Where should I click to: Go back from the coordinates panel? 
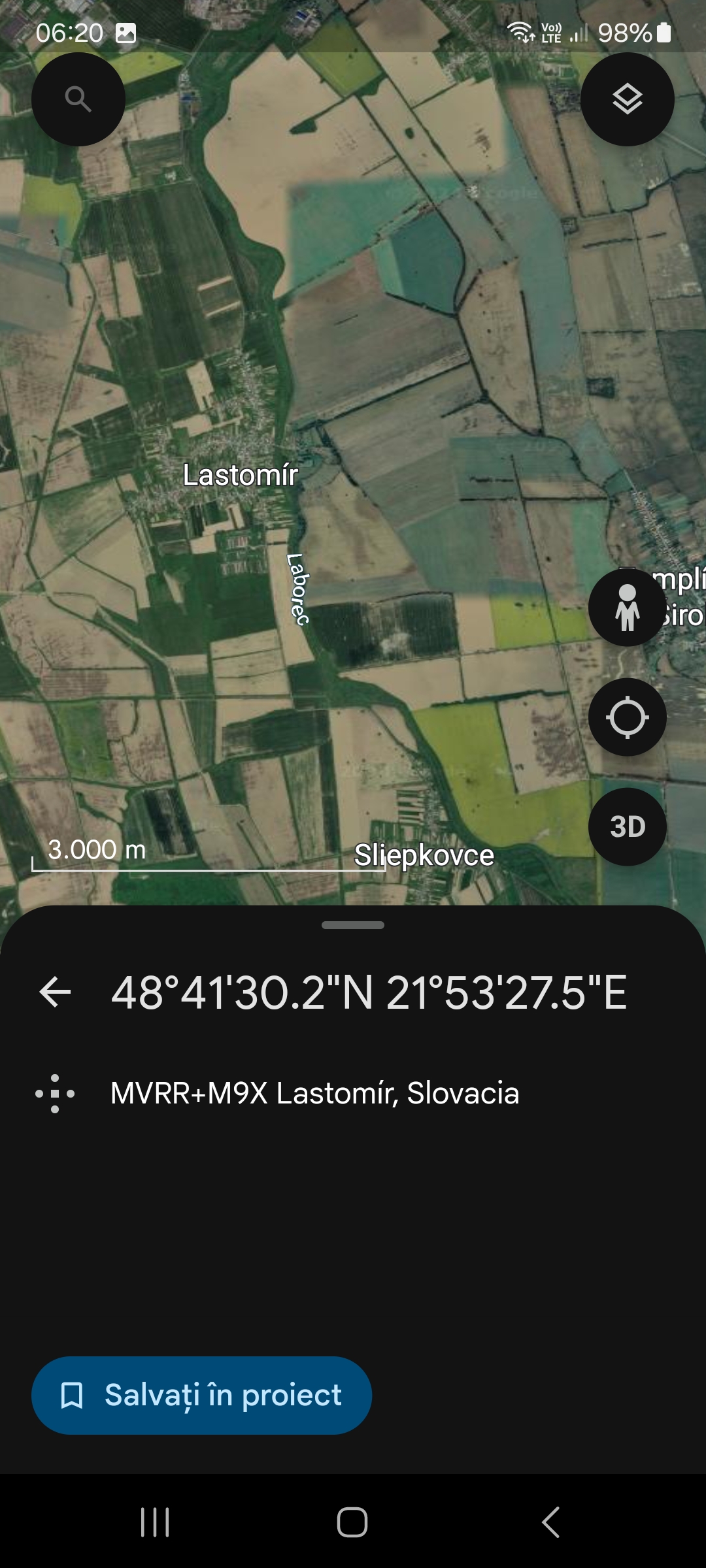click(x=56, y=992)
